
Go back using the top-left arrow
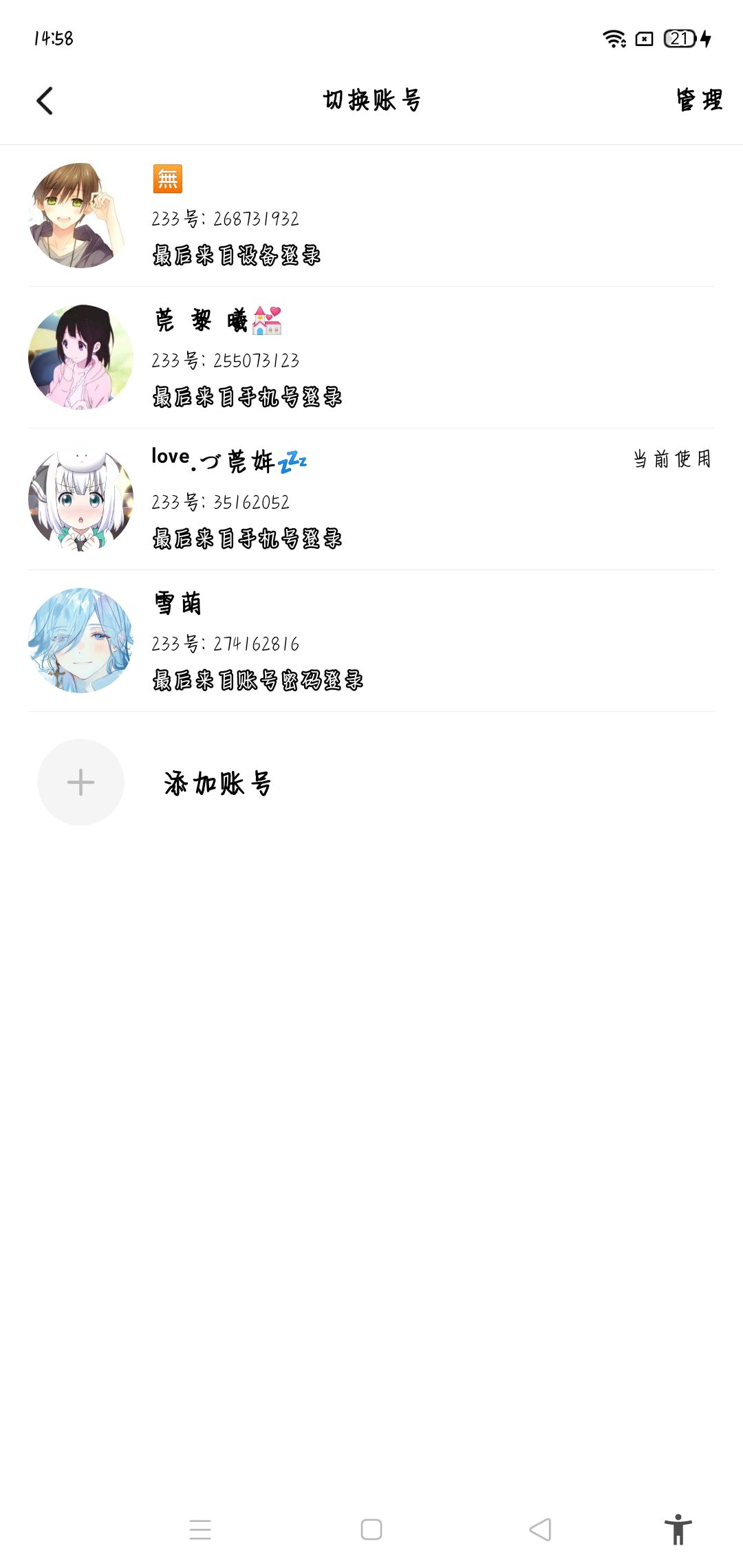(45, 101)
